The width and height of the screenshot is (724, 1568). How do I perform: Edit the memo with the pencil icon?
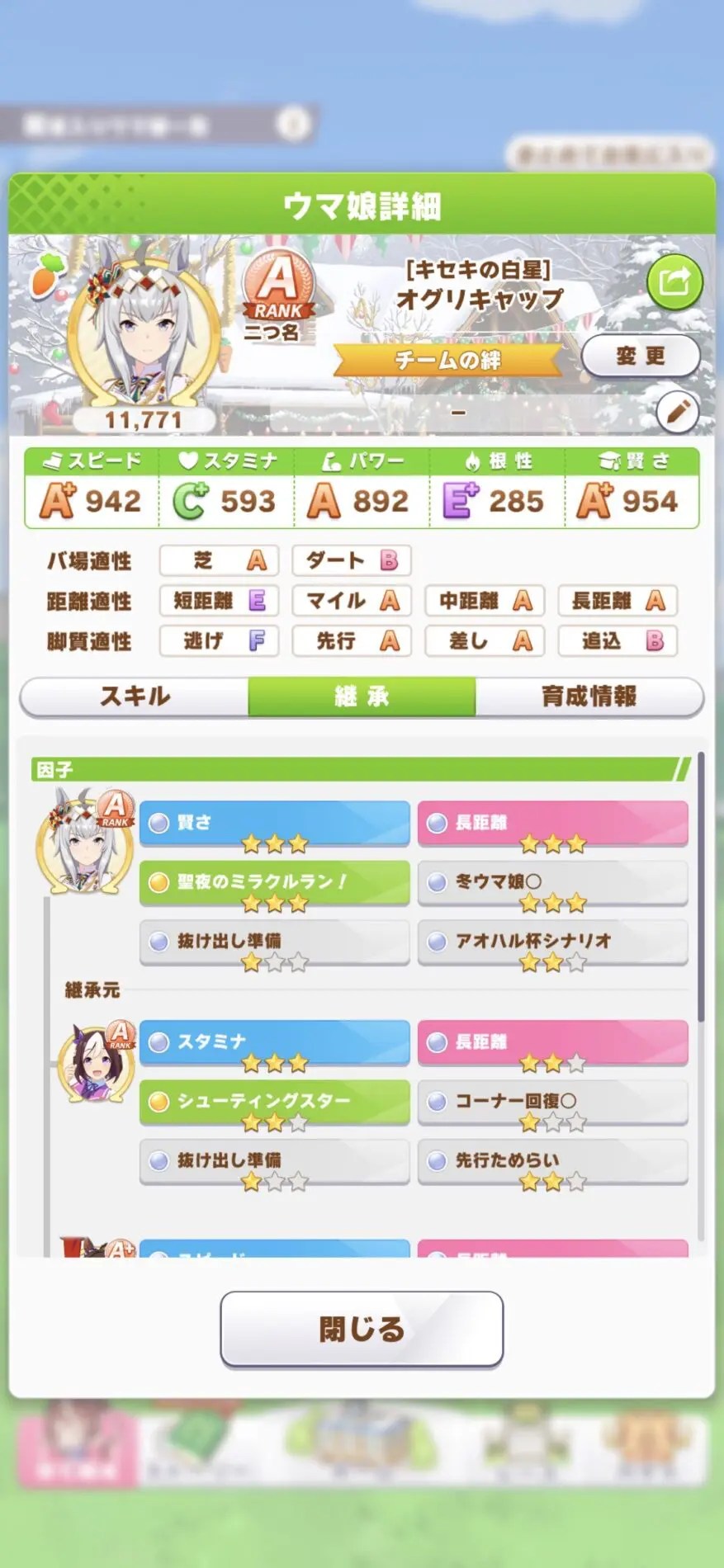677,412
